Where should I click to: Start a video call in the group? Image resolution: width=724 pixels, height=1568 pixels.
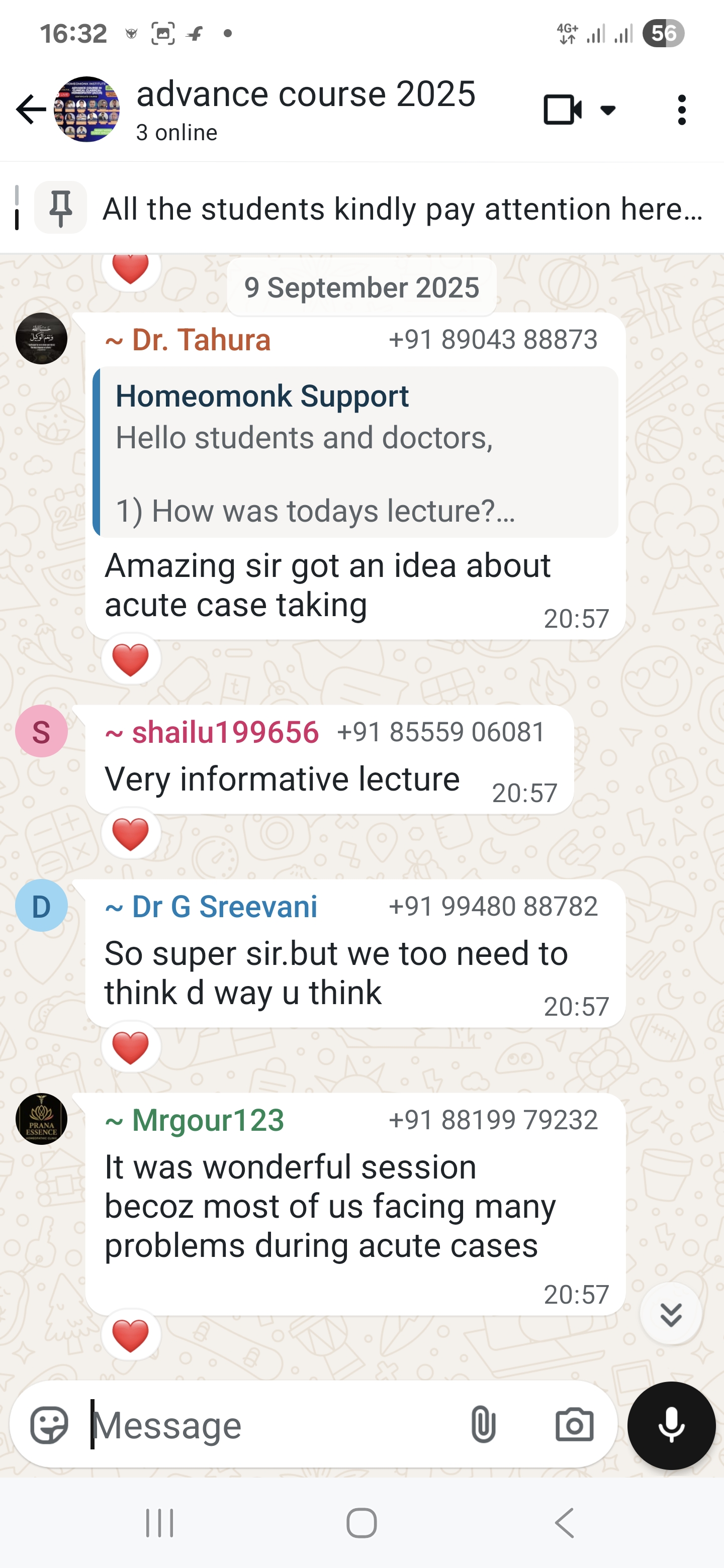click(562, 110)
